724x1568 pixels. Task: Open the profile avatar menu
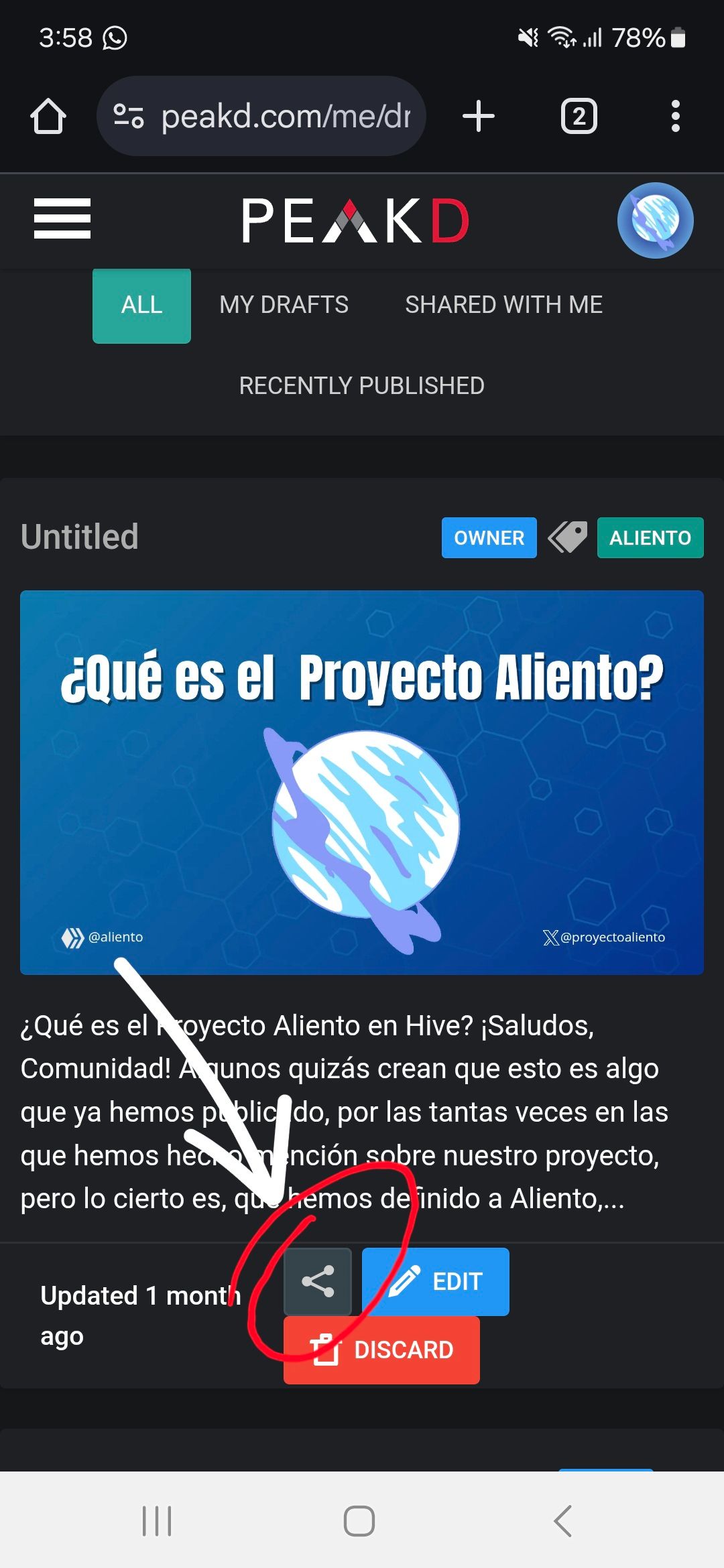[655, 220]
